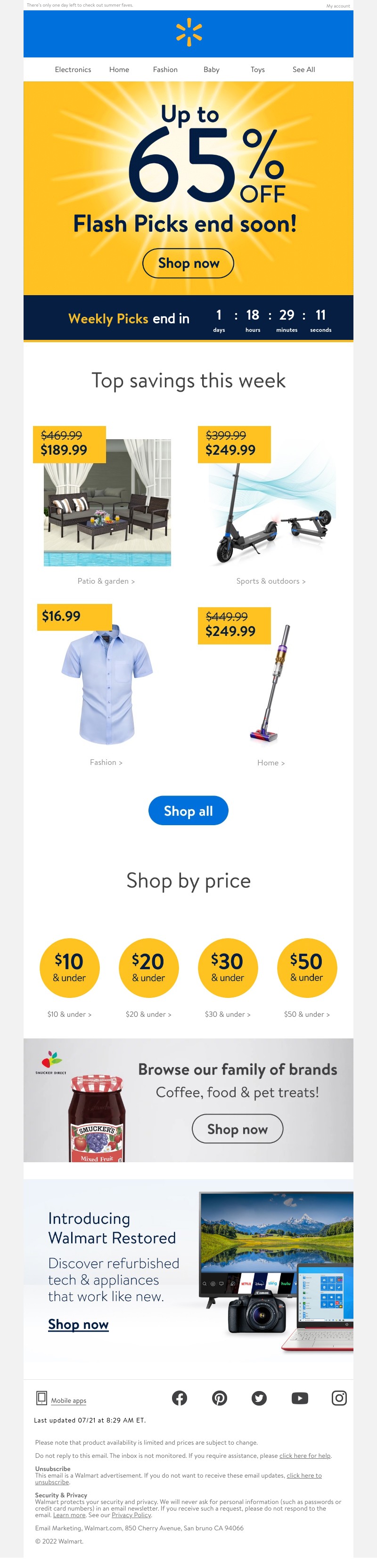Open the Fashion category in navigation

(x=165, y=70)
